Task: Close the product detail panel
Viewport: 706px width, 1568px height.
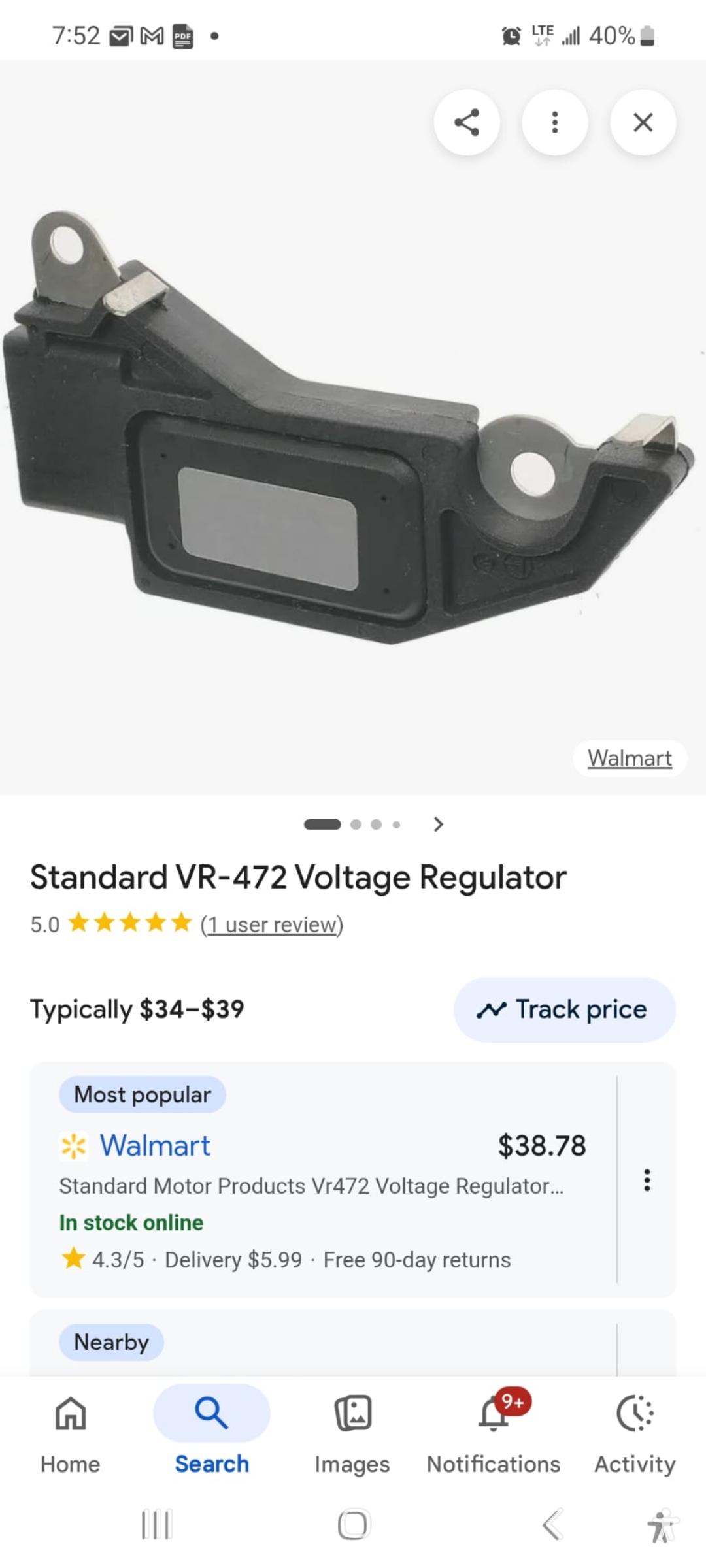Action: click(643, 122)
